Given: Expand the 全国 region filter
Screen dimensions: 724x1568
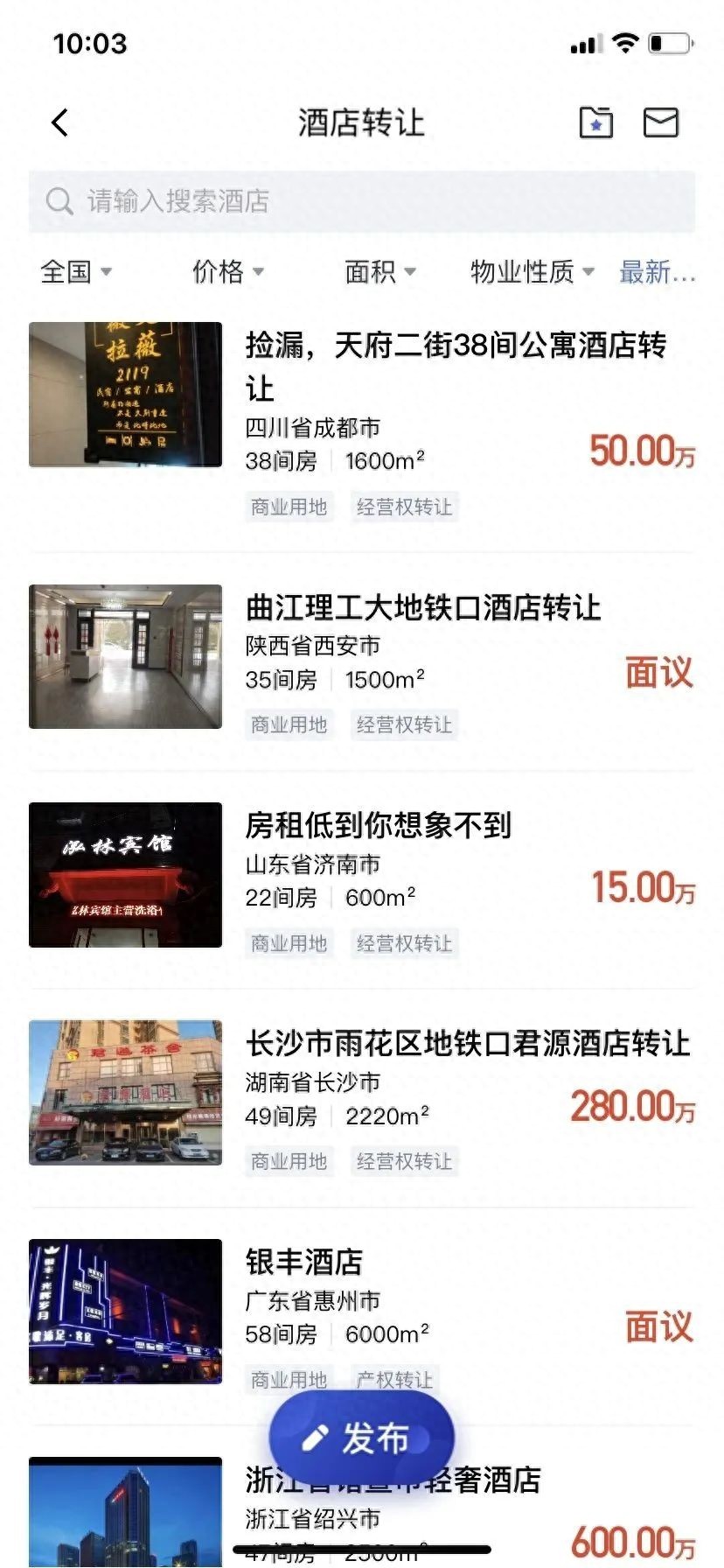Looking at the screenshot, I should coord(76,272).
